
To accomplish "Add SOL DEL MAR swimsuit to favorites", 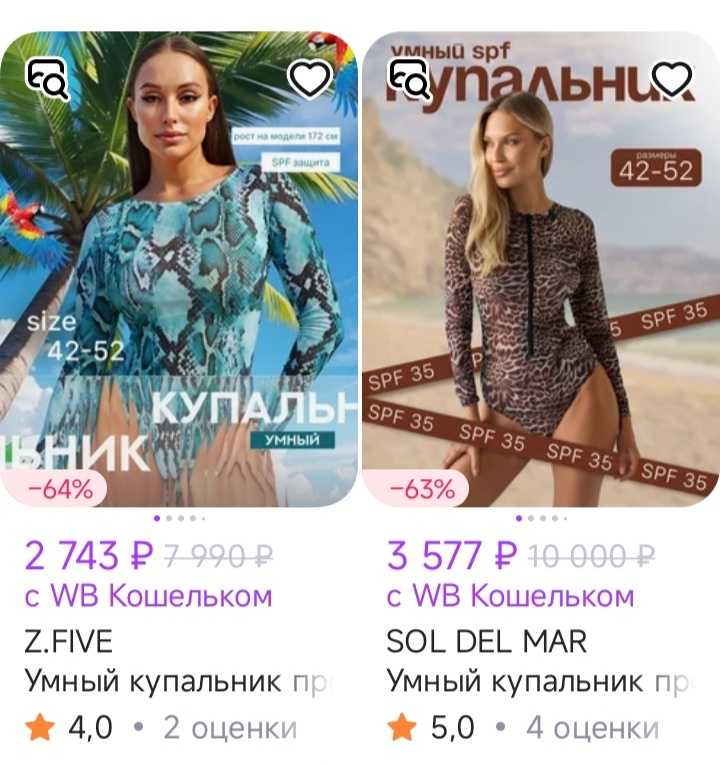I will click(672, 79).
